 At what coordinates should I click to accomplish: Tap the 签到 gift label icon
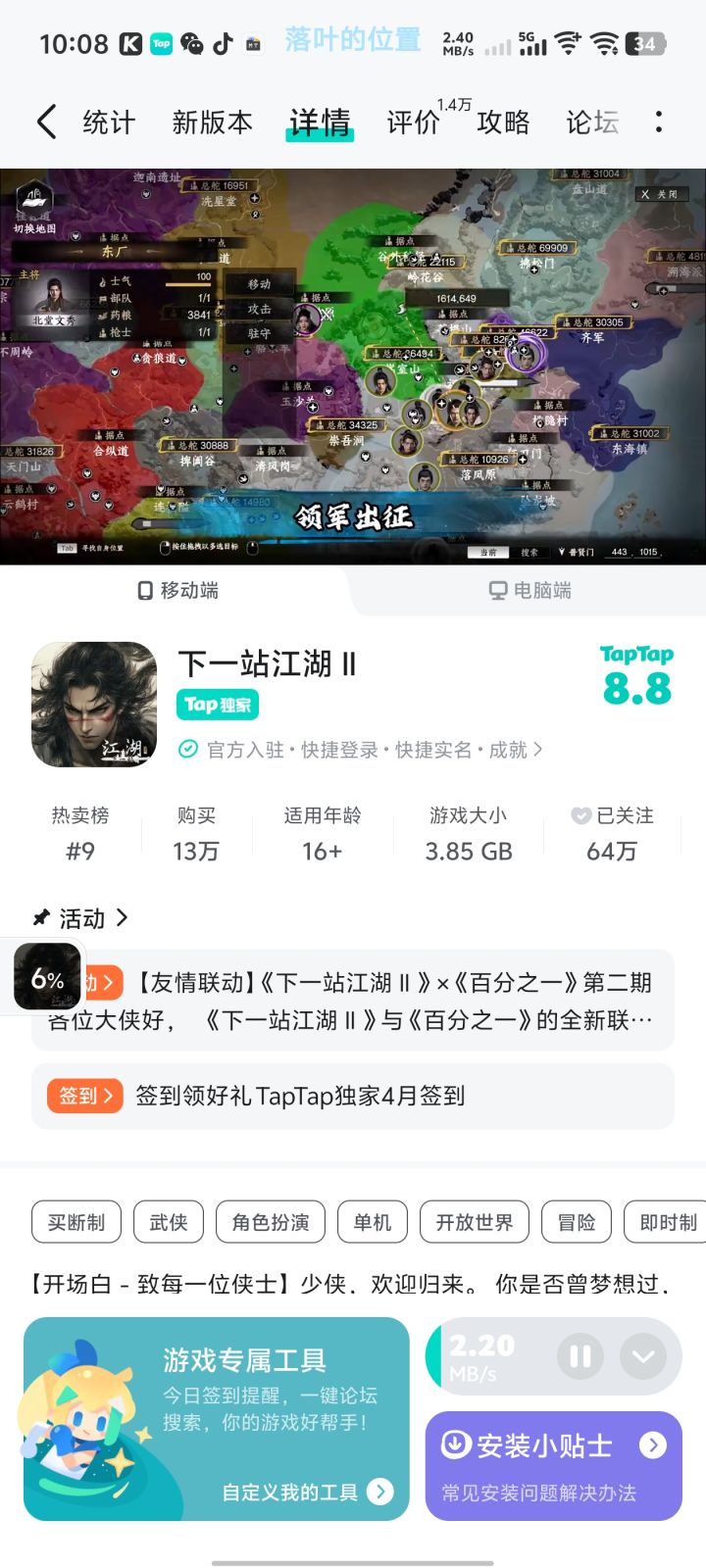tap(84, 1096)
